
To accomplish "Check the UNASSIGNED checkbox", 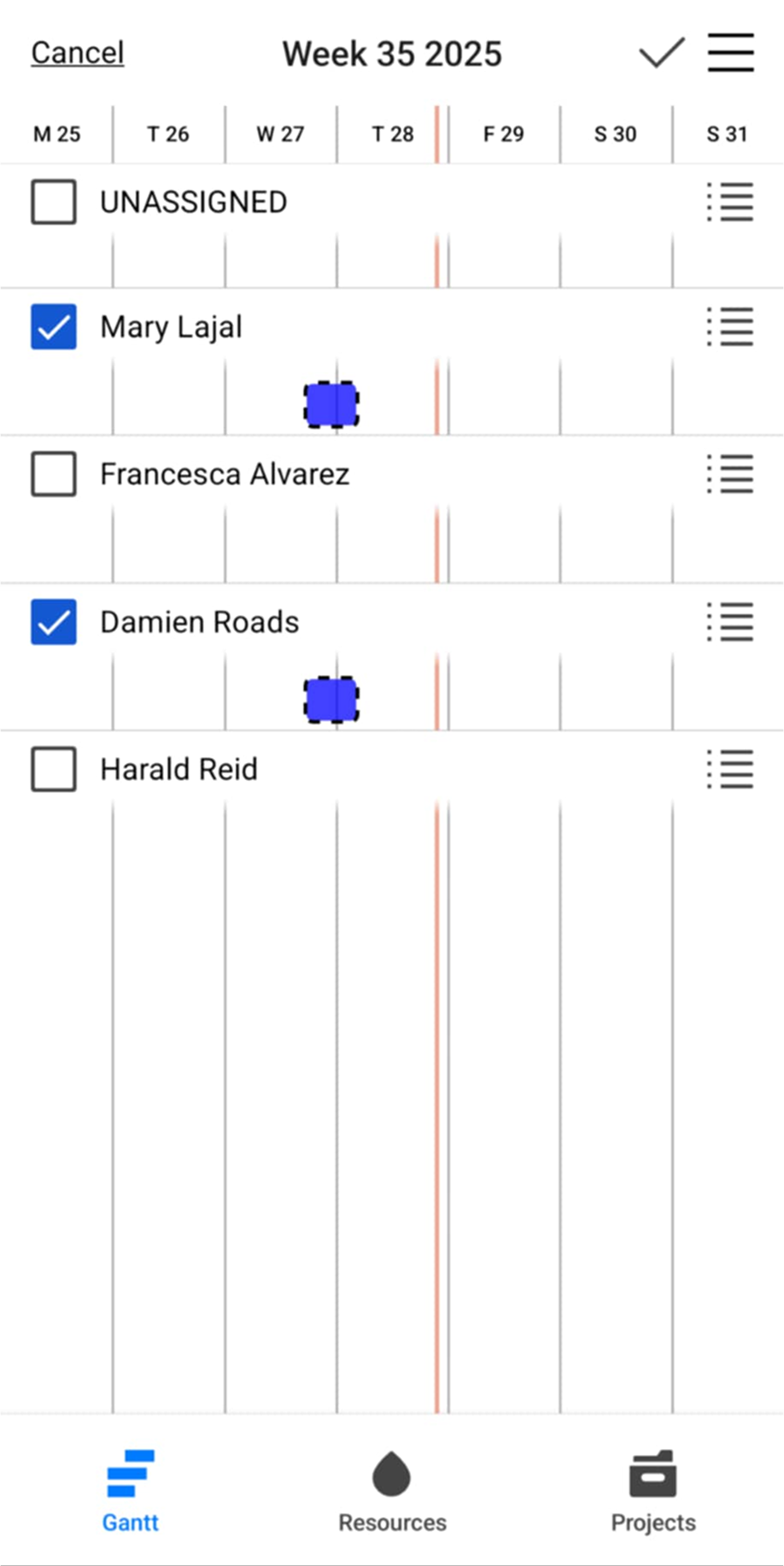I will 53,202.
